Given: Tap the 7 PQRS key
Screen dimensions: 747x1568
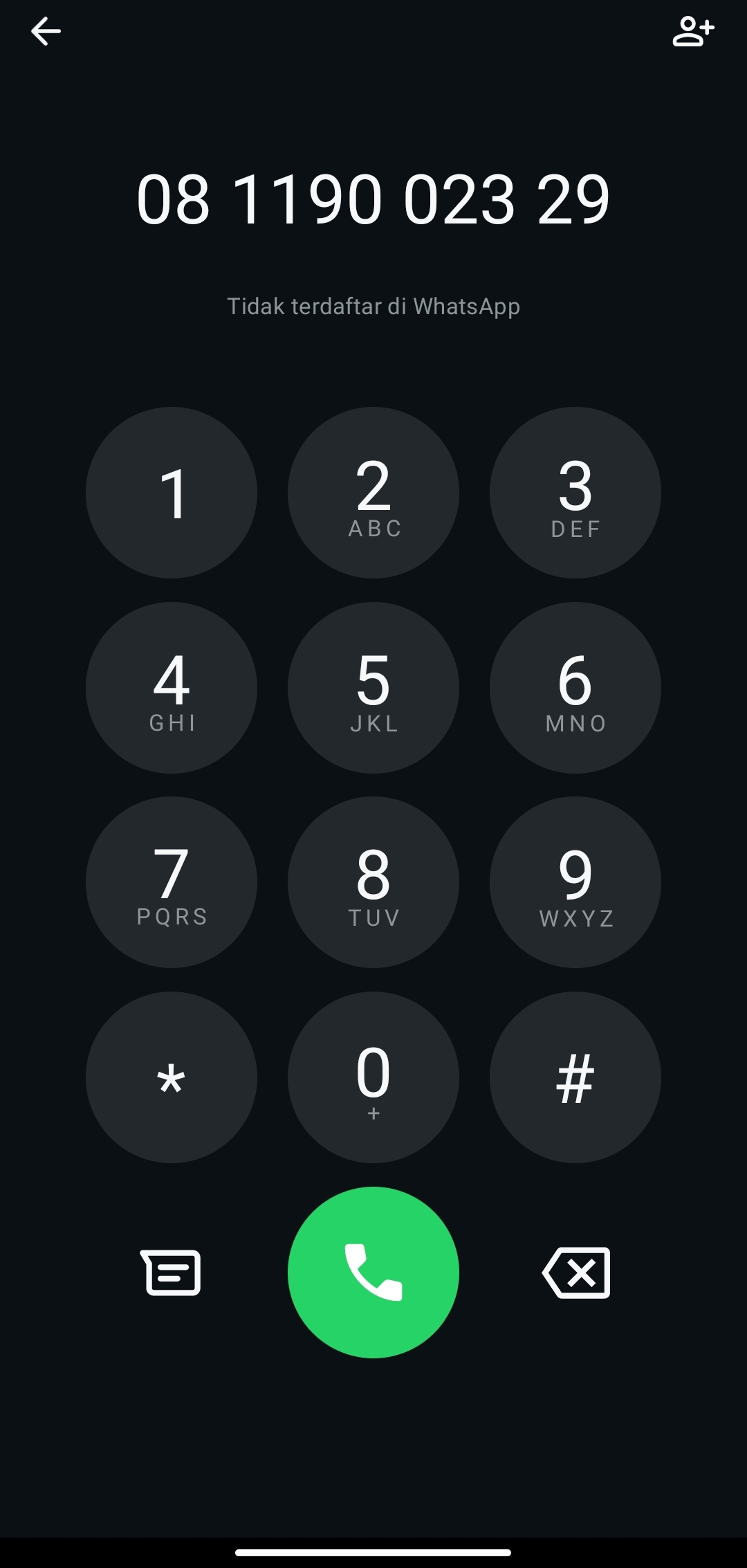Looking at the screenshot, I should click(172, 882).
